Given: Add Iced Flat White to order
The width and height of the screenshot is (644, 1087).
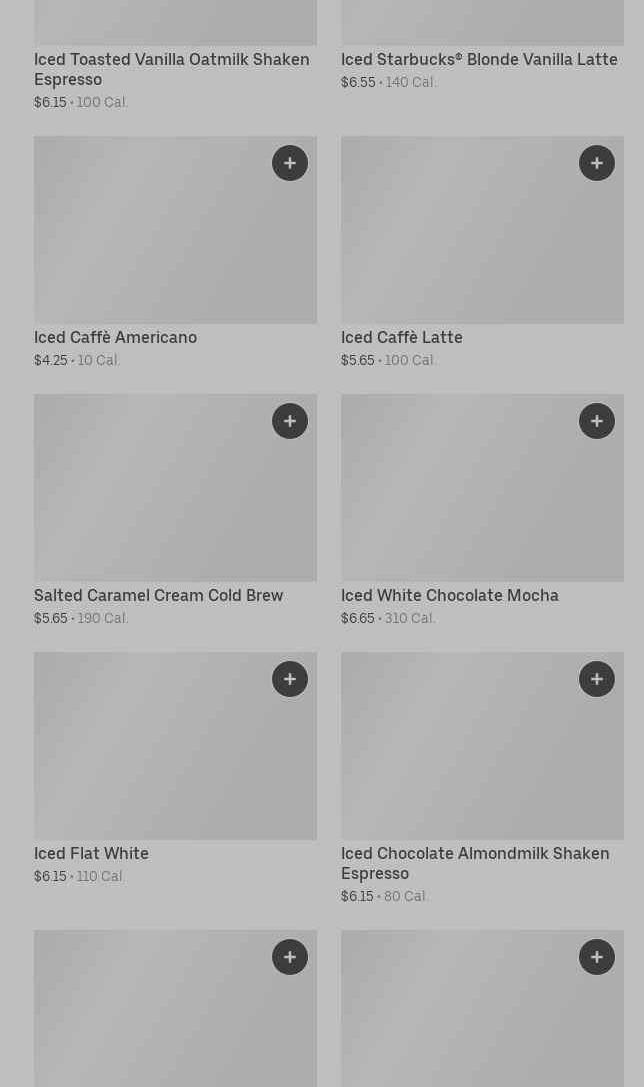Looking at the screenshot, I should point(290,679).
